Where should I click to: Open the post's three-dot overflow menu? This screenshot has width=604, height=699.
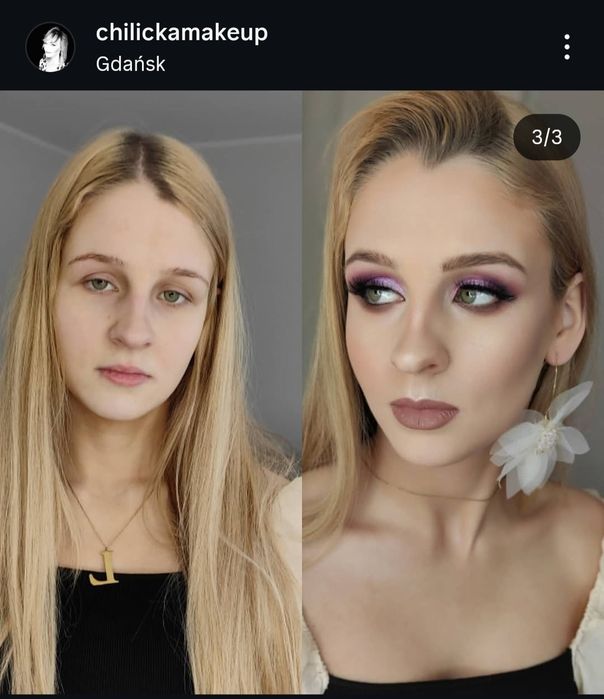tap(567, 47)
